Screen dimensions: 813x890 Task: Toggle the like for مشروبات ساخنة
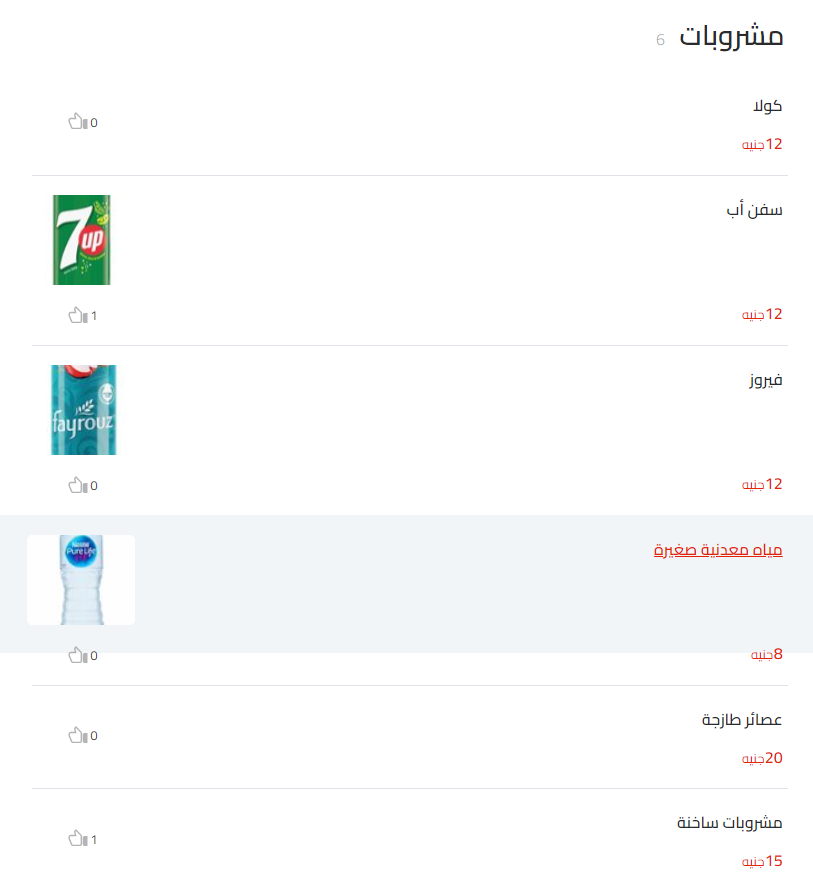(x=76, y=839)
